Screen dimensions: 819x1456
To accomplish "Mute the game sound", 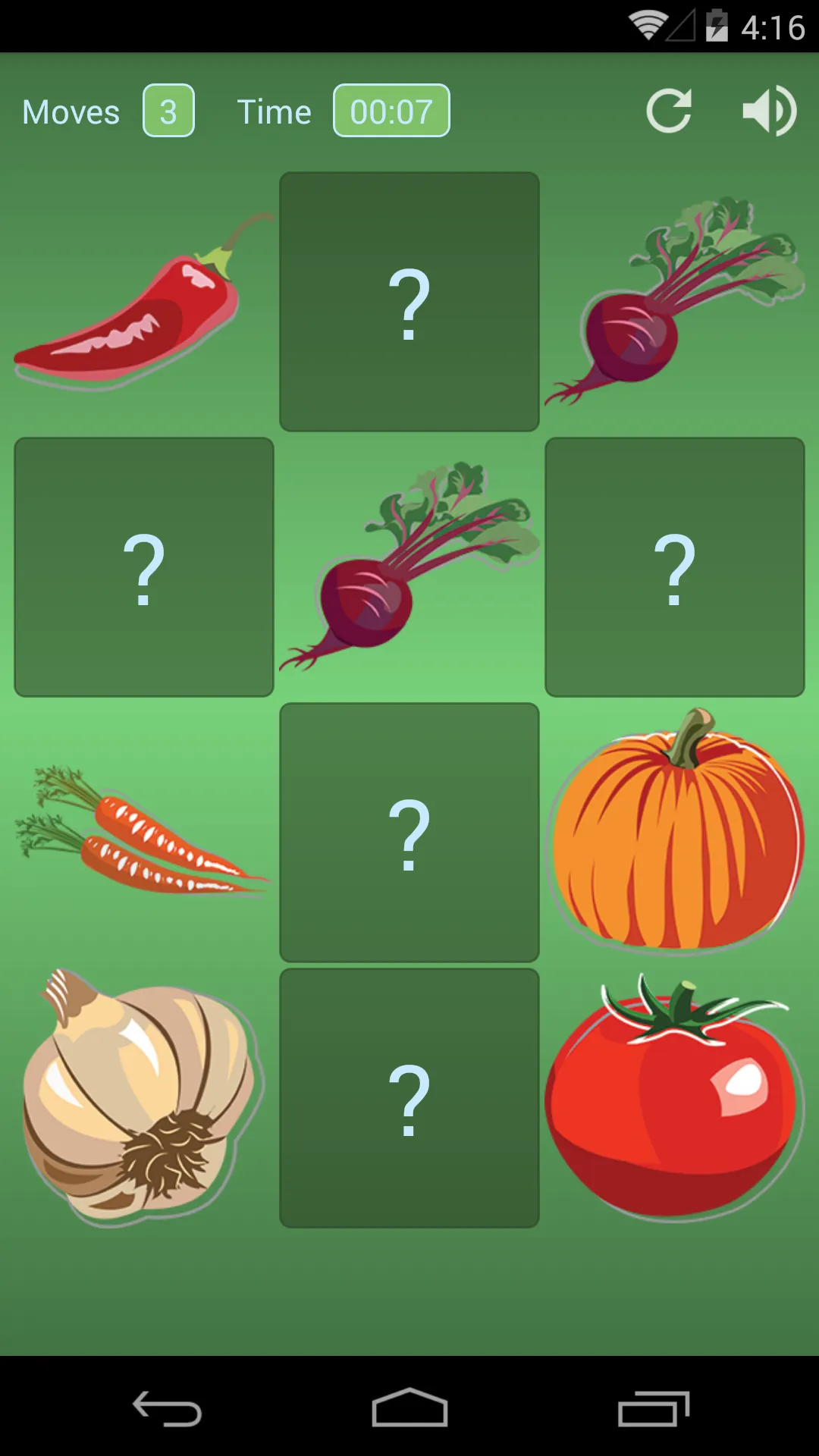I will (769, 111).
